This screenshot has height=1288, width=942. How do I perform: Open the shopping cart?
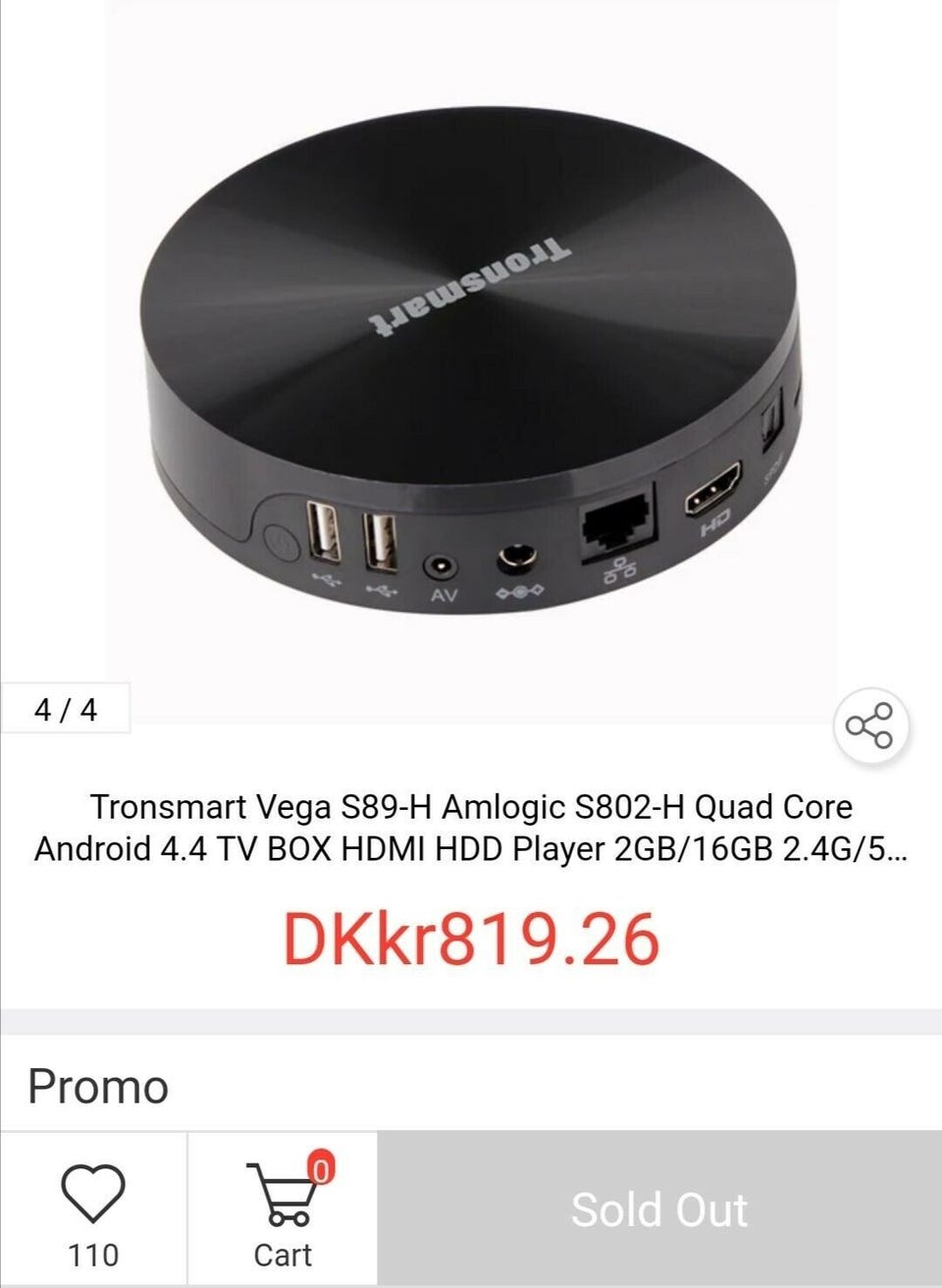283,1209
